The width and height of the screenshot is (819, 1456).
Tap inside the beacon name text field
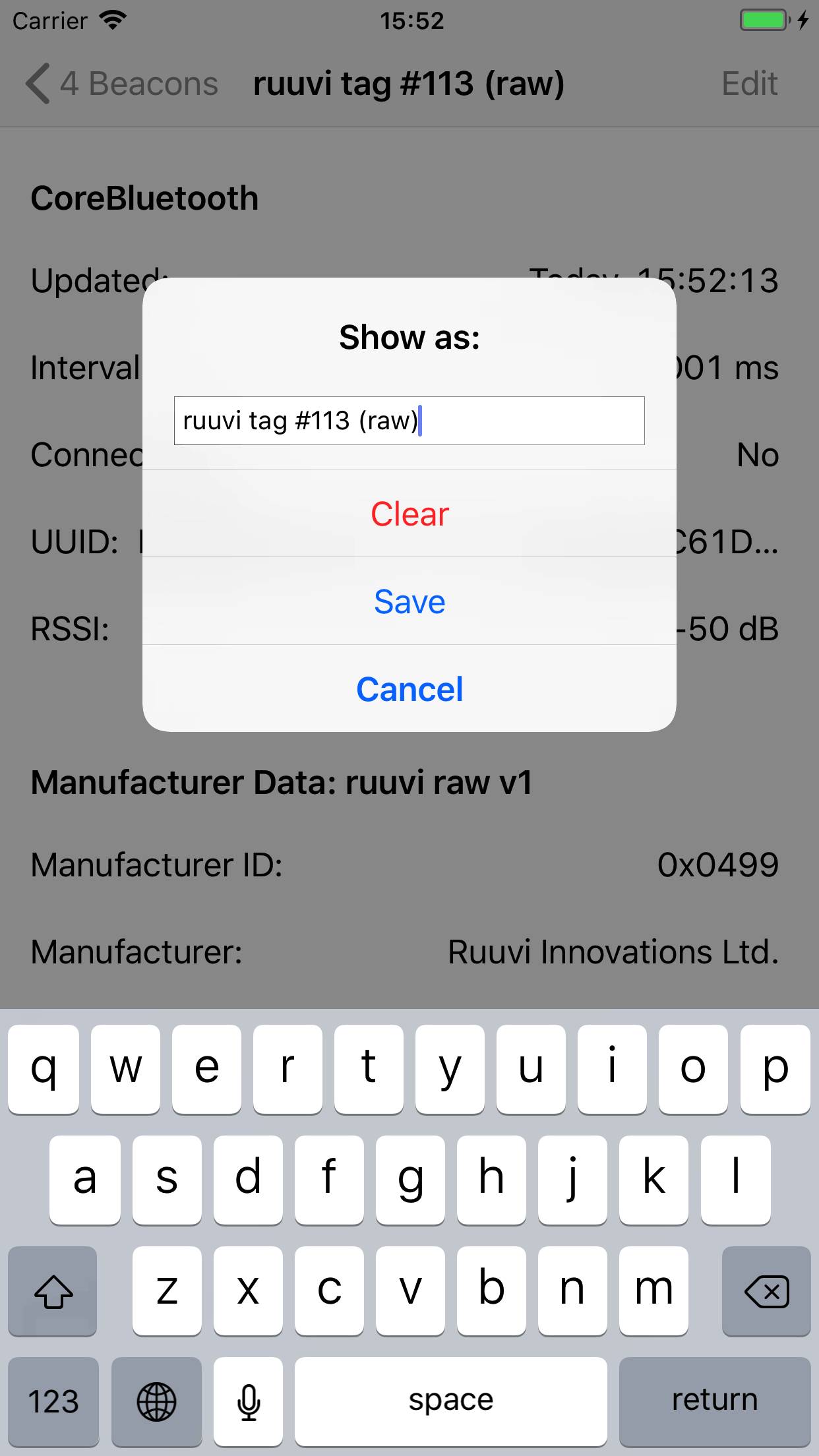tap(409, 421)
